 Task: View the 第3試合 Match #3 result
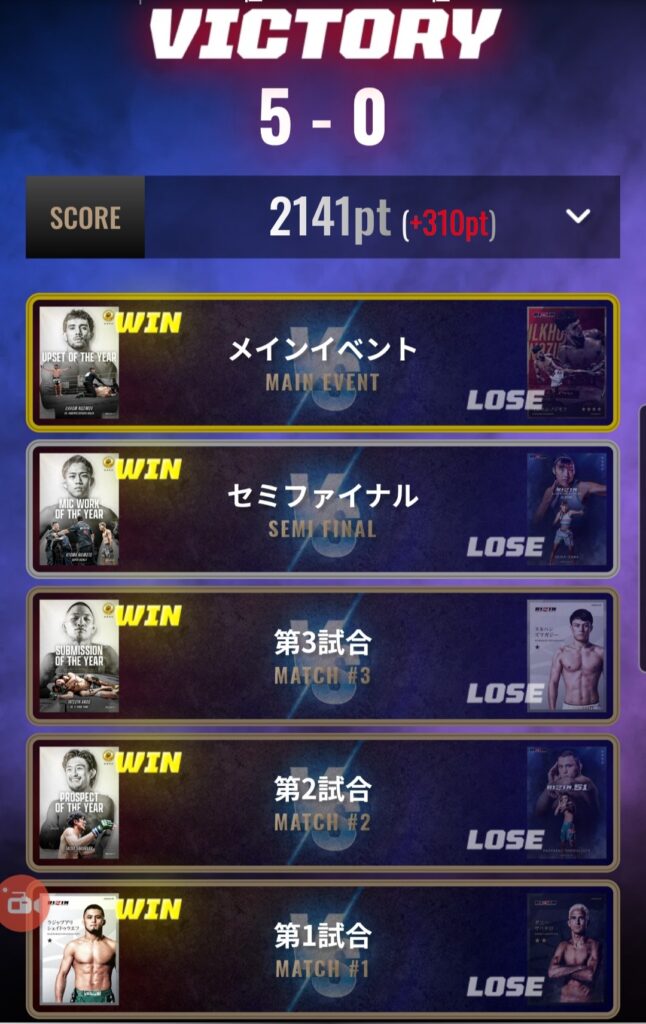[x=322, y=655]
